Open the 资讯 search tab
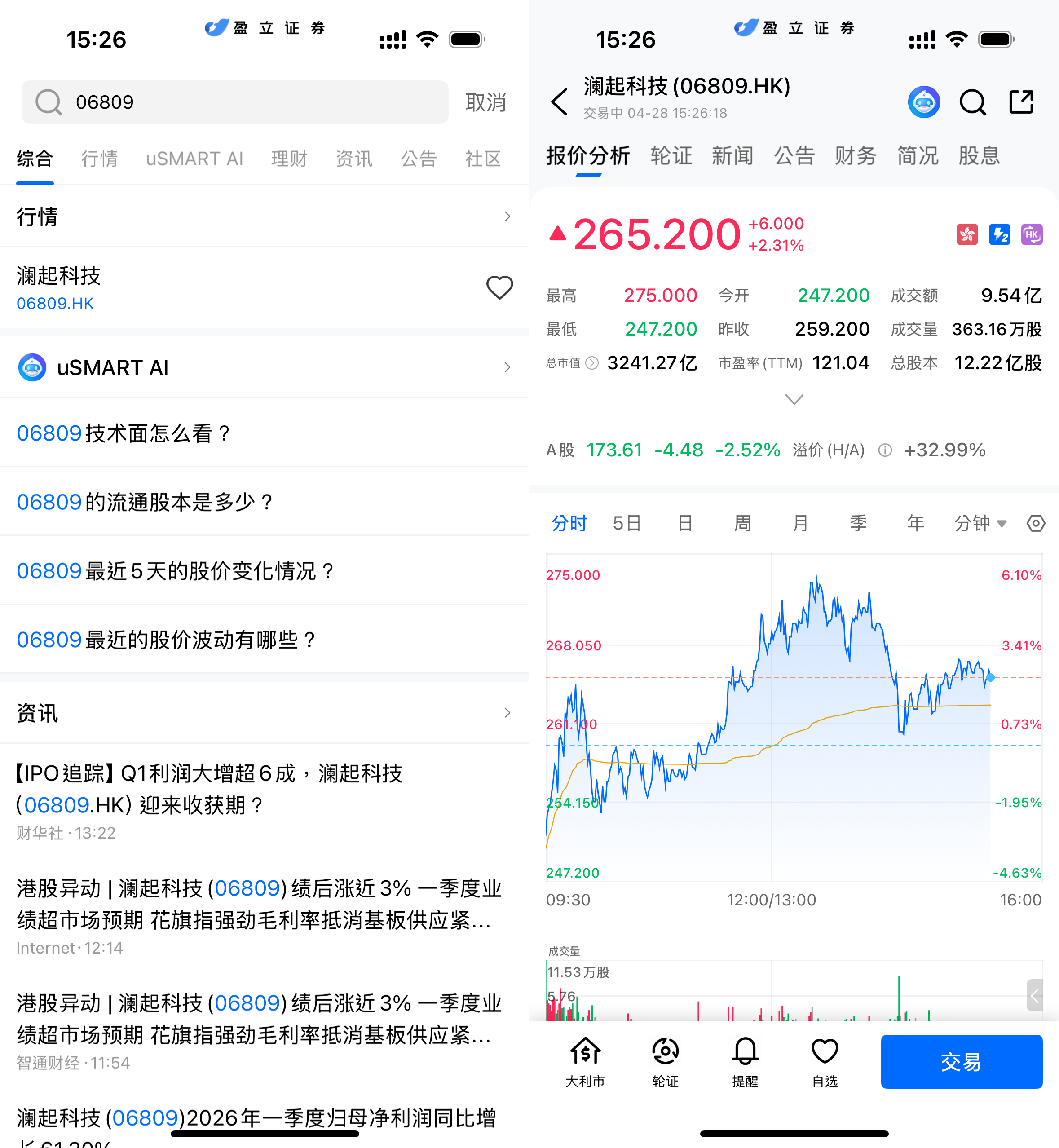 coord(353,159)
